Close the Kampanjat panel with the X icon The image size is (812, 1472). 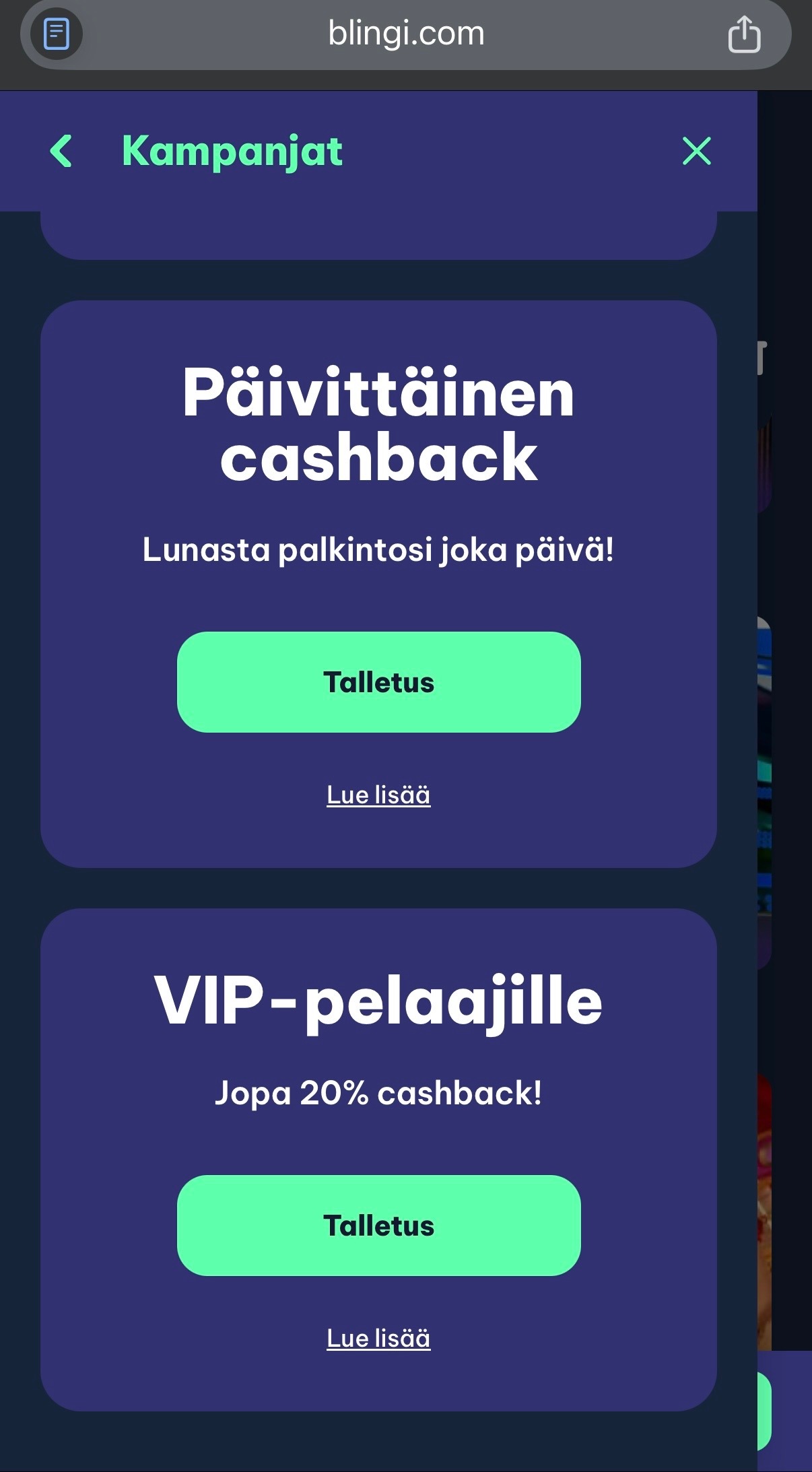697,152
